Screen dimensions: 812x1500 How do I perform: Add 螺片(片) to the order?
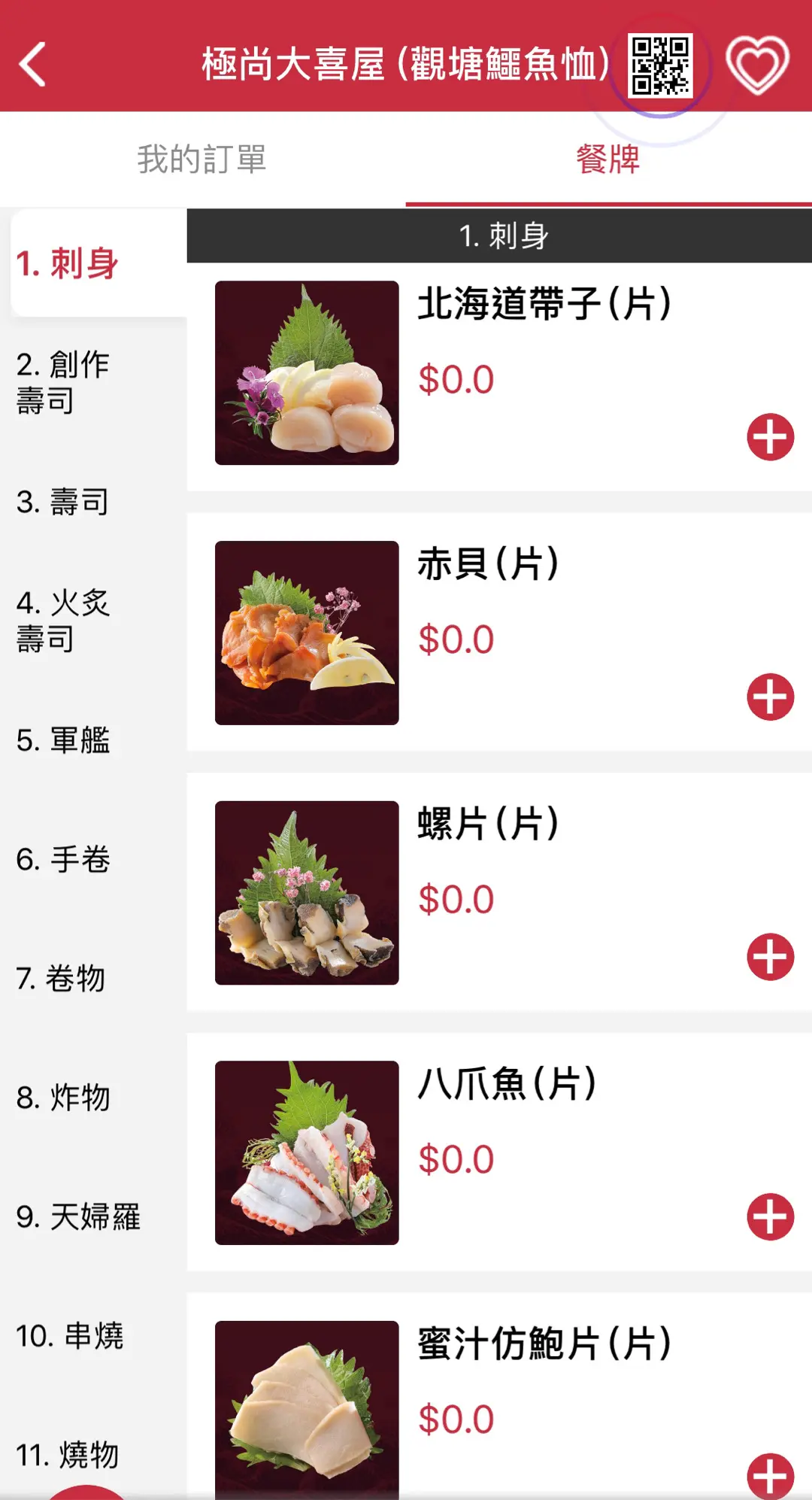[770, 957]
